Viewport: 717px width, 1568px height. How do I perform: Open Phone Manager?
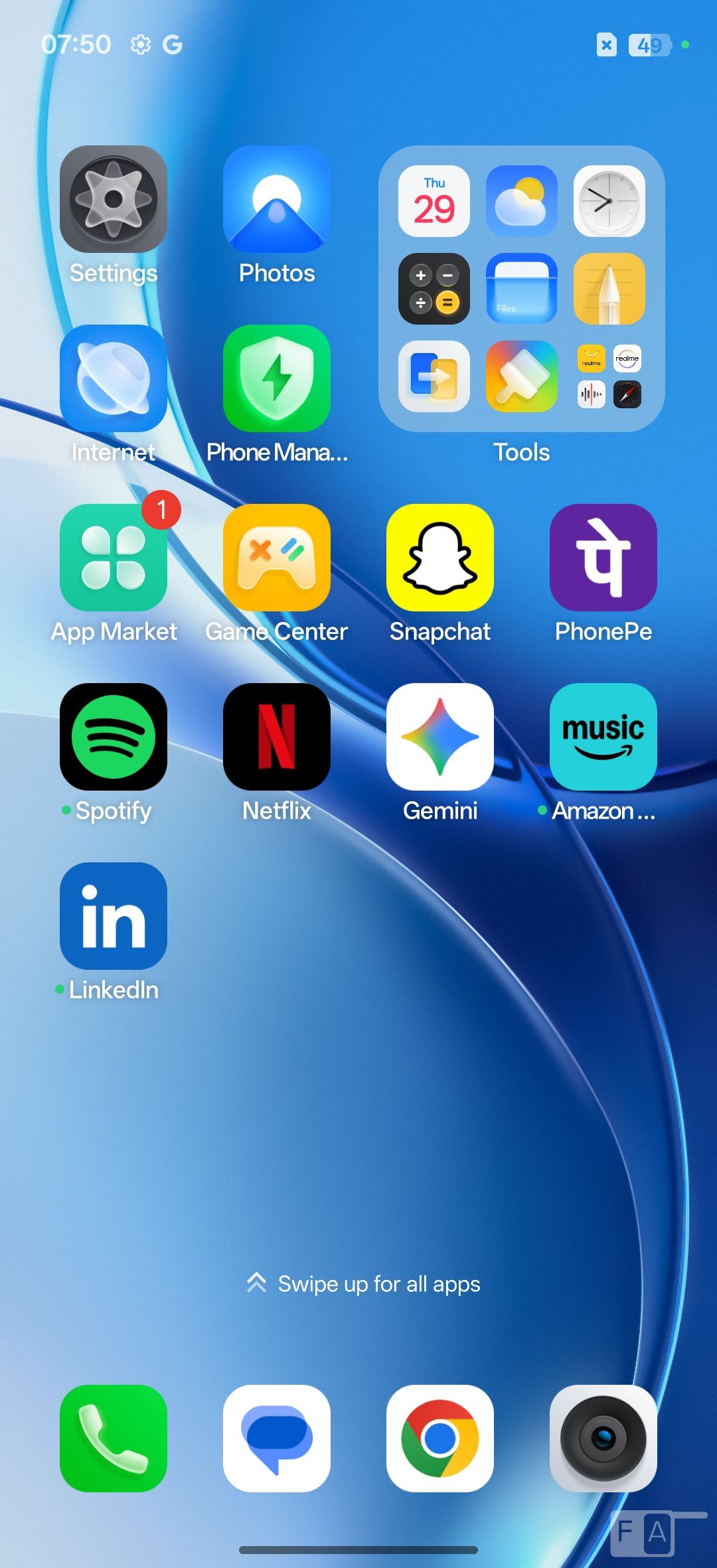click(x=277, y=378)
